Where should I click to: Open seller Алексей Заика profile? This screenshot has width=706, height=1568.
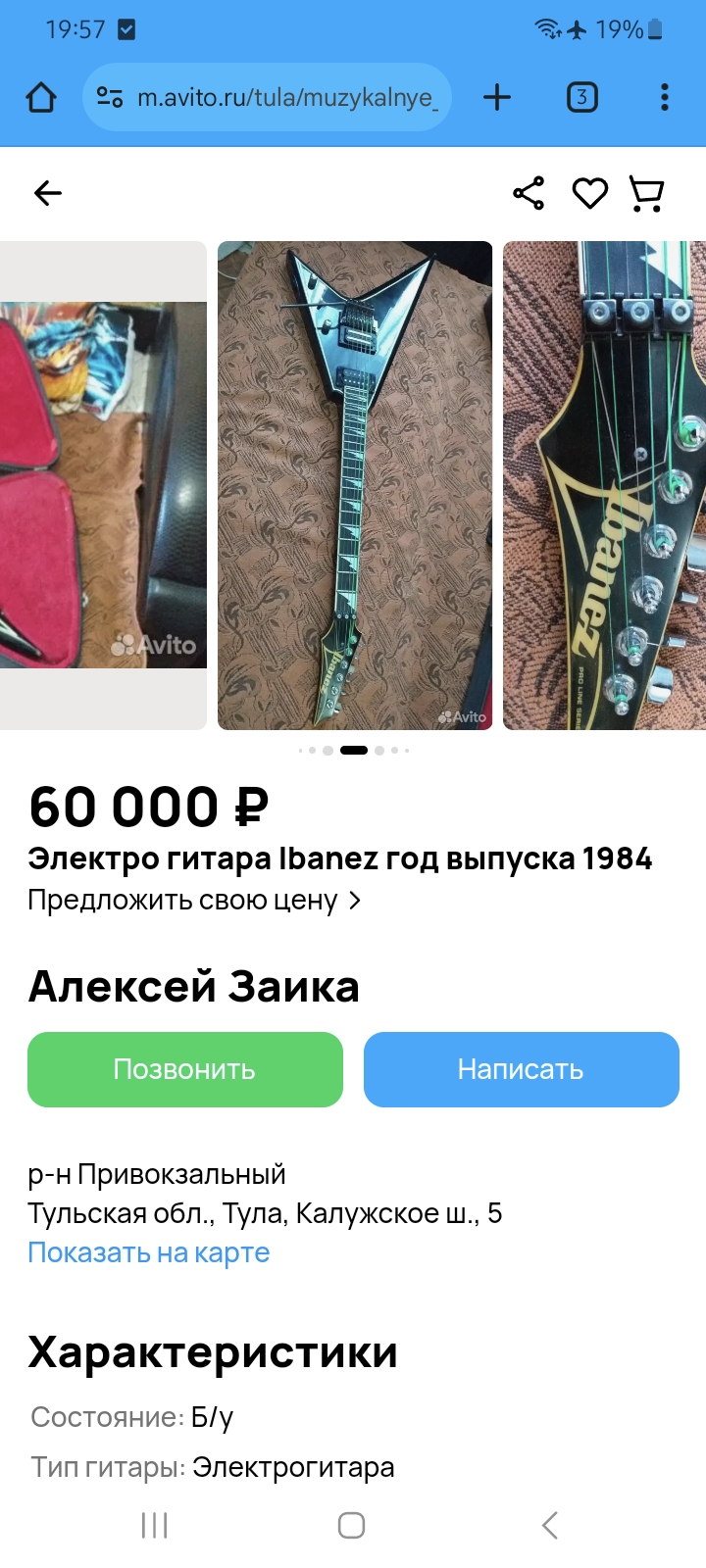coord(194,986)
